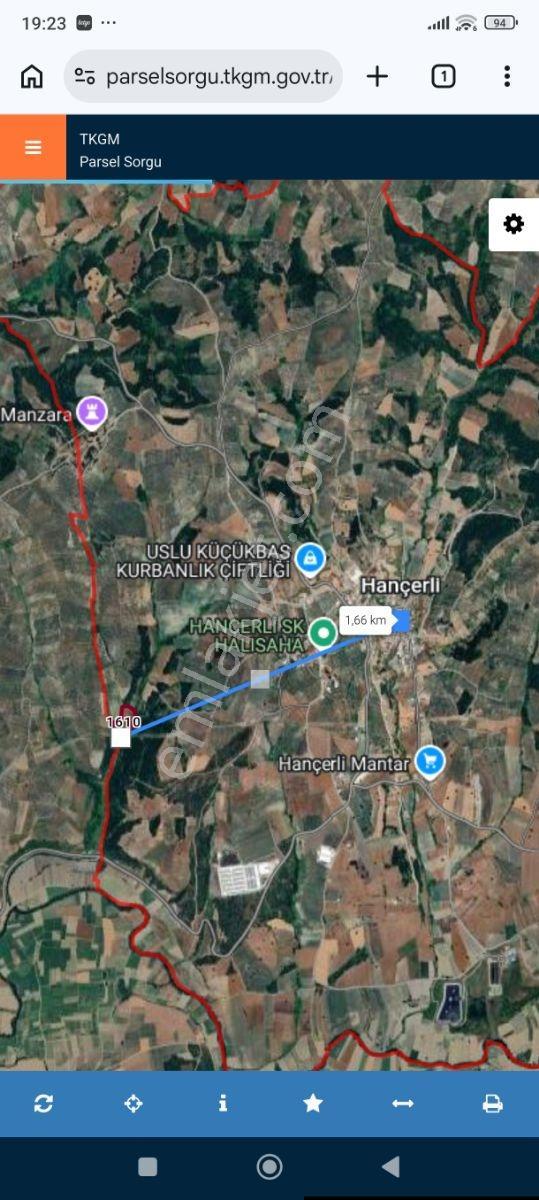Locate my position with crosshair icon
Screen dimensions: 539x1200
pos(133,1103)
